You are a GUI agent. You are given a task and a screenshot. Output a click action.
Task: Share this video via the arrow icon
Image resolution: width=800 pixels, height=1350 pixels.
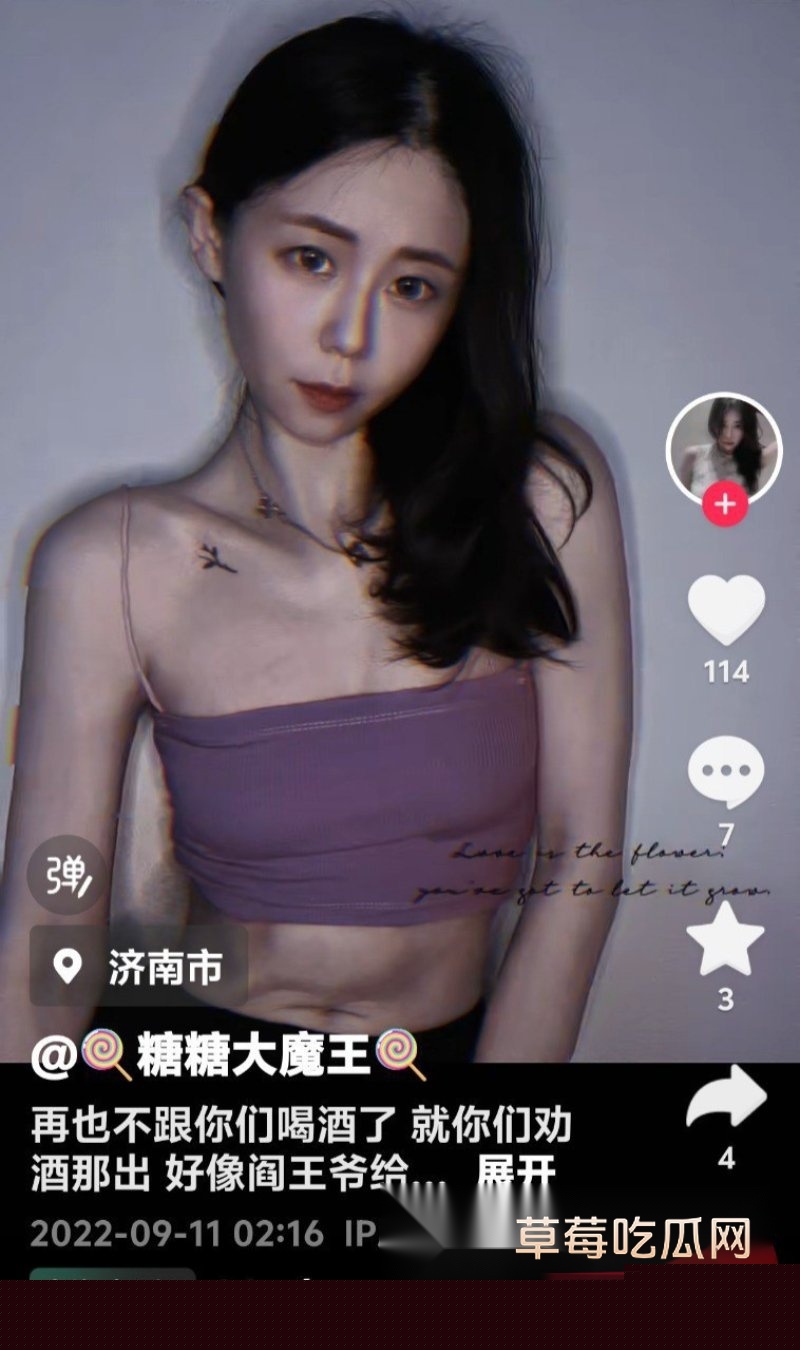(x=726, y=1096)
